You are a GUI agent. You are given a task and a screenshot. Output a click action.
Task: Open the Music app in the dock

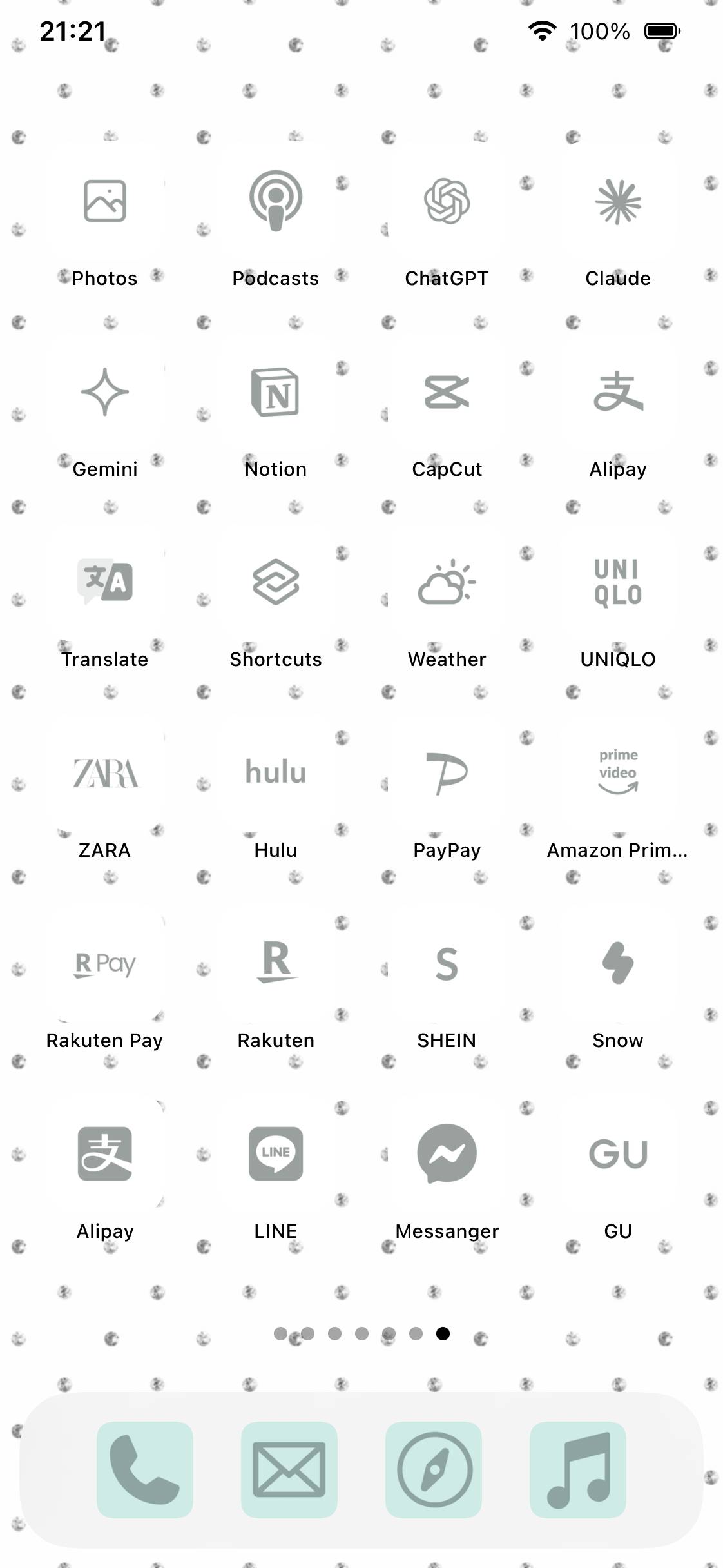tap(578, 1470)
